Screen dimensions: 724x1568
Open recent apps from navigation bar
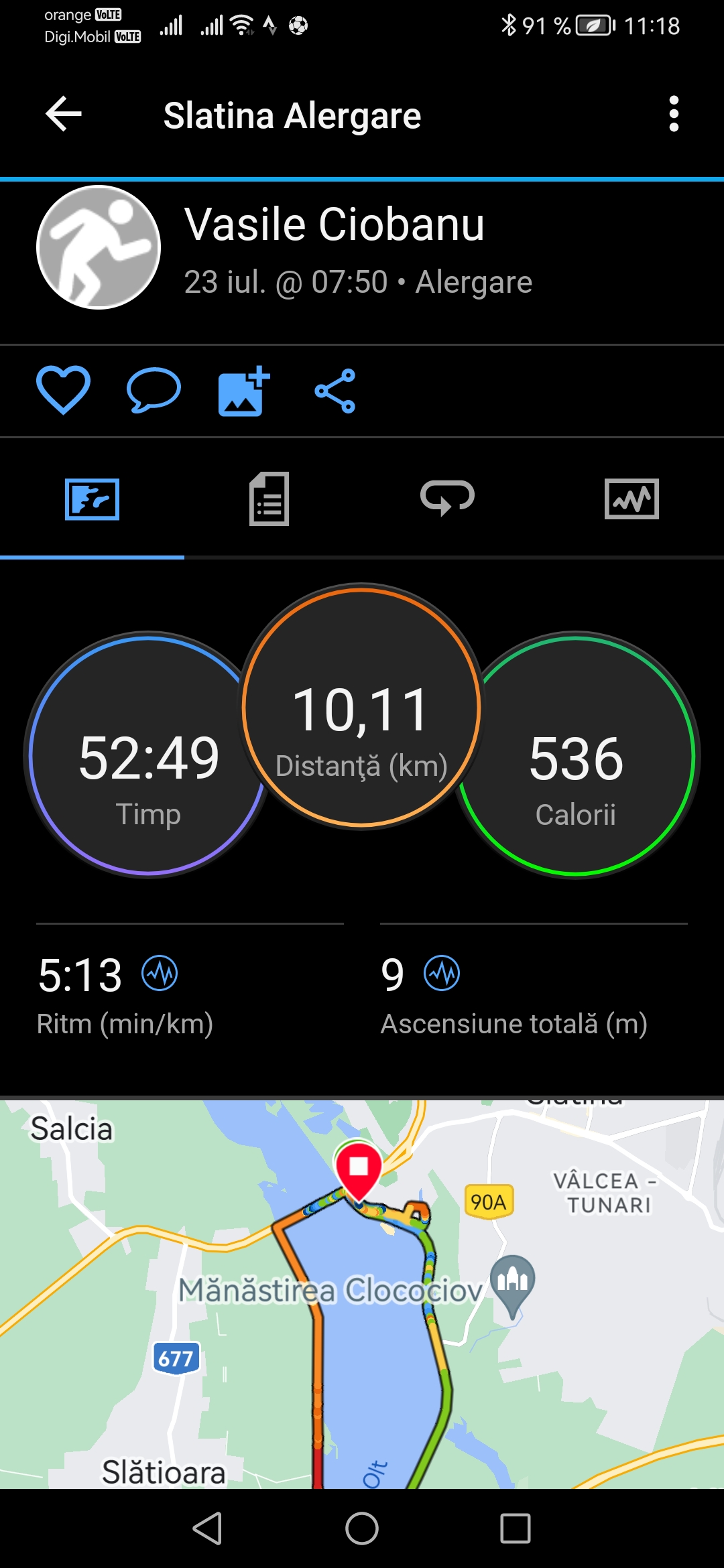click(x=515, y=1528)
